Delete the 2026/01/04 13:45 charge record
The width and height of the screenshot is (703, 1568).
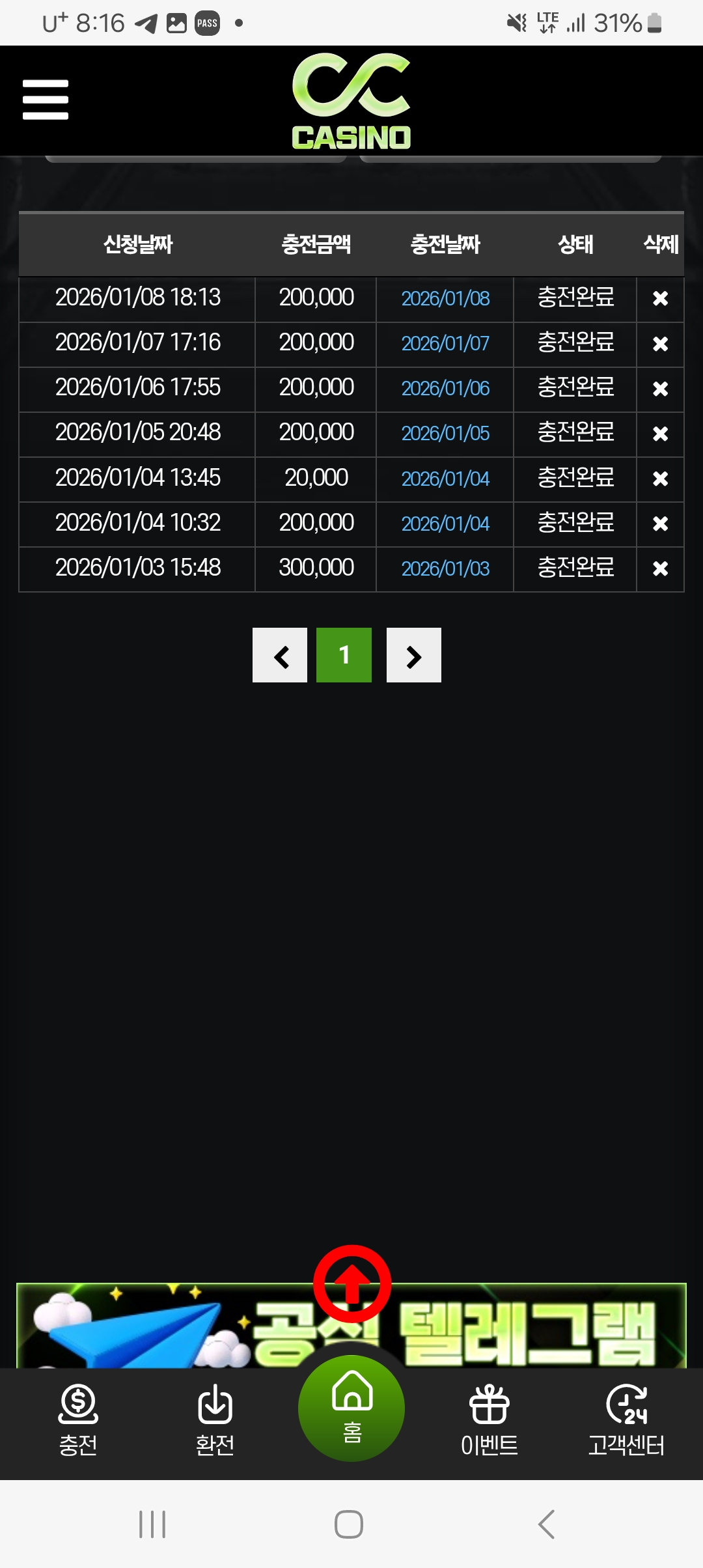tap(660, 479)
